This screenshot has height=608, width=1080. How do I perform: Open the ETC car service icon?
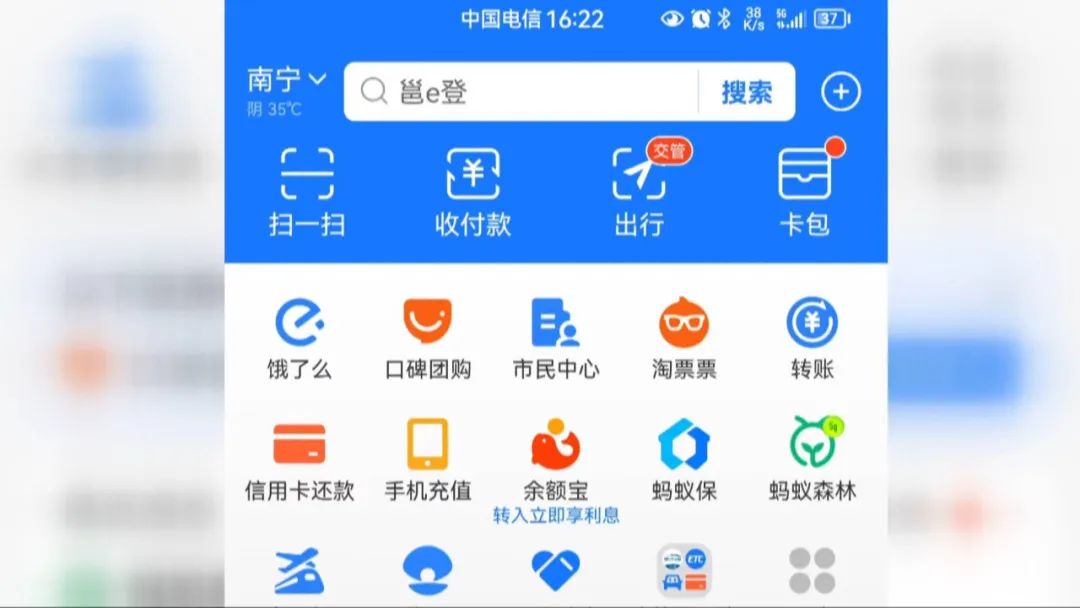click(685, 572)
